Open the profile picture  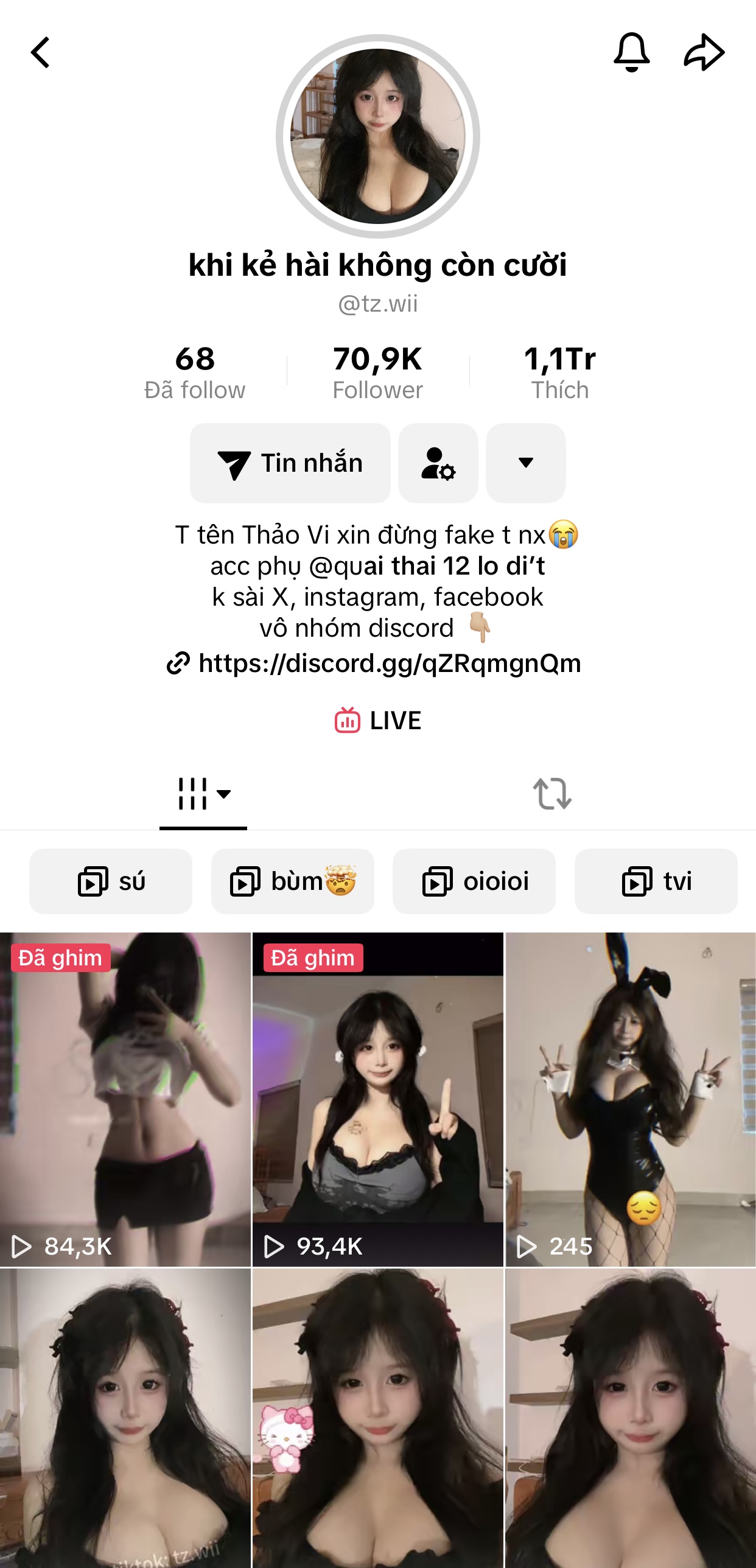point(378,136)
